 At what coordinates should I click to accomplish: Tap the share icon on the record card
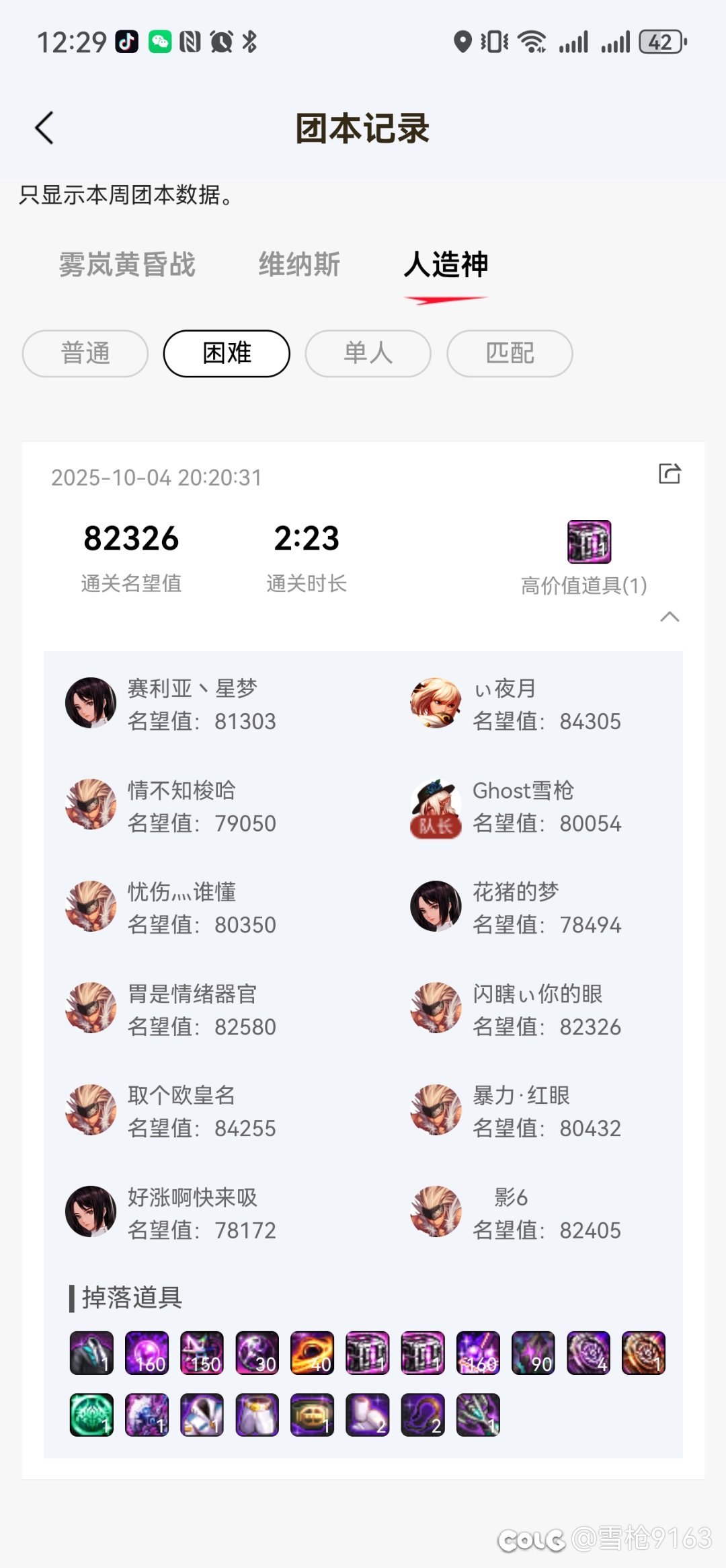pyautogui.click(x=670, y=475)
